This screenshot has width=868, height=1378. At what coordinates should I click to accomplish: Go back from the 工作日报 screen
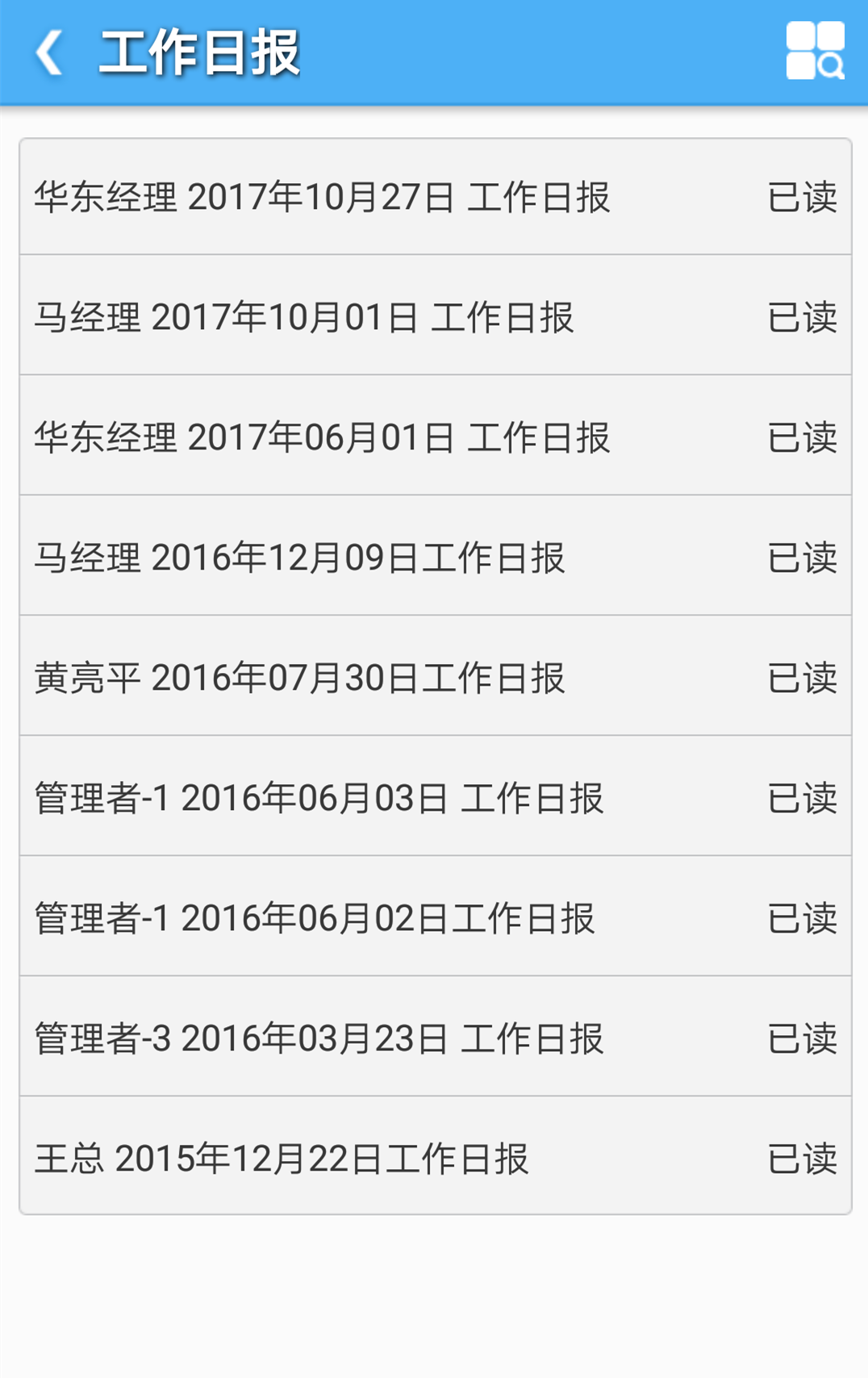[50, 53]
